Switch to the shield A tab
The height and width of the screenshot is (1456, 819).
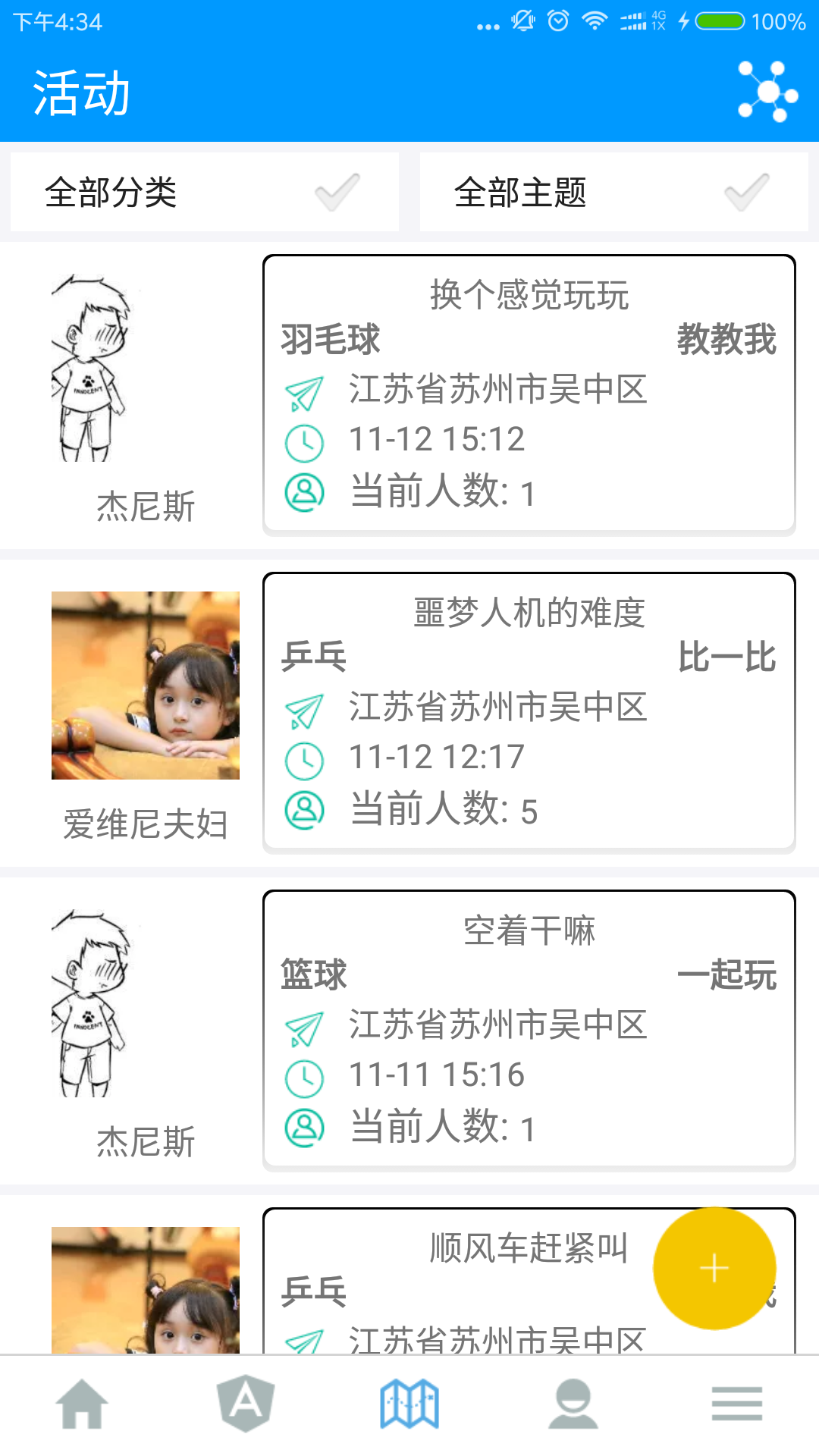tap(246, 1404)
